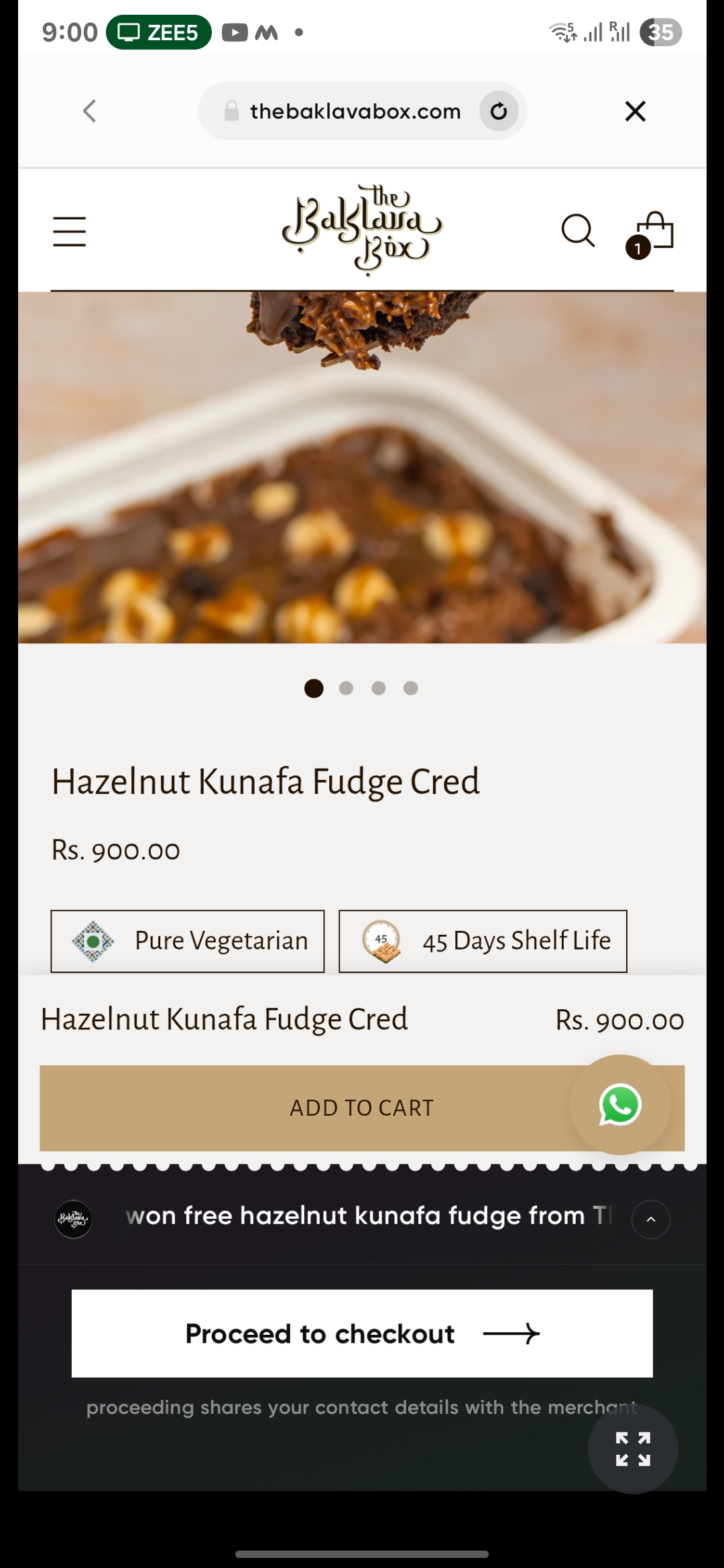Expand the won free fudge banner
The width and height of the screenshot is (724, 1568).
(x=650, y=1219)
